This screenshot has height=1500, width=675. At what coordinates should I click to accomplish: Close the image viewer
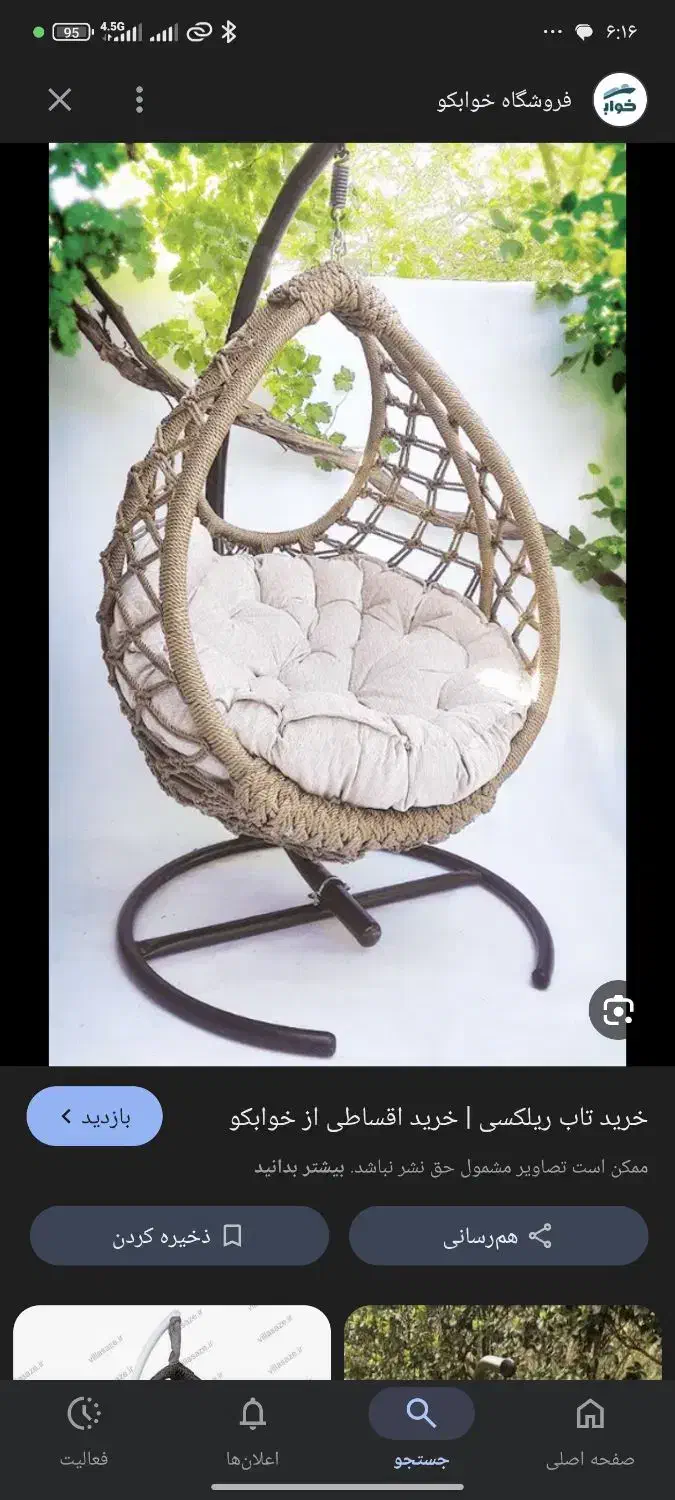coord(60,100)
